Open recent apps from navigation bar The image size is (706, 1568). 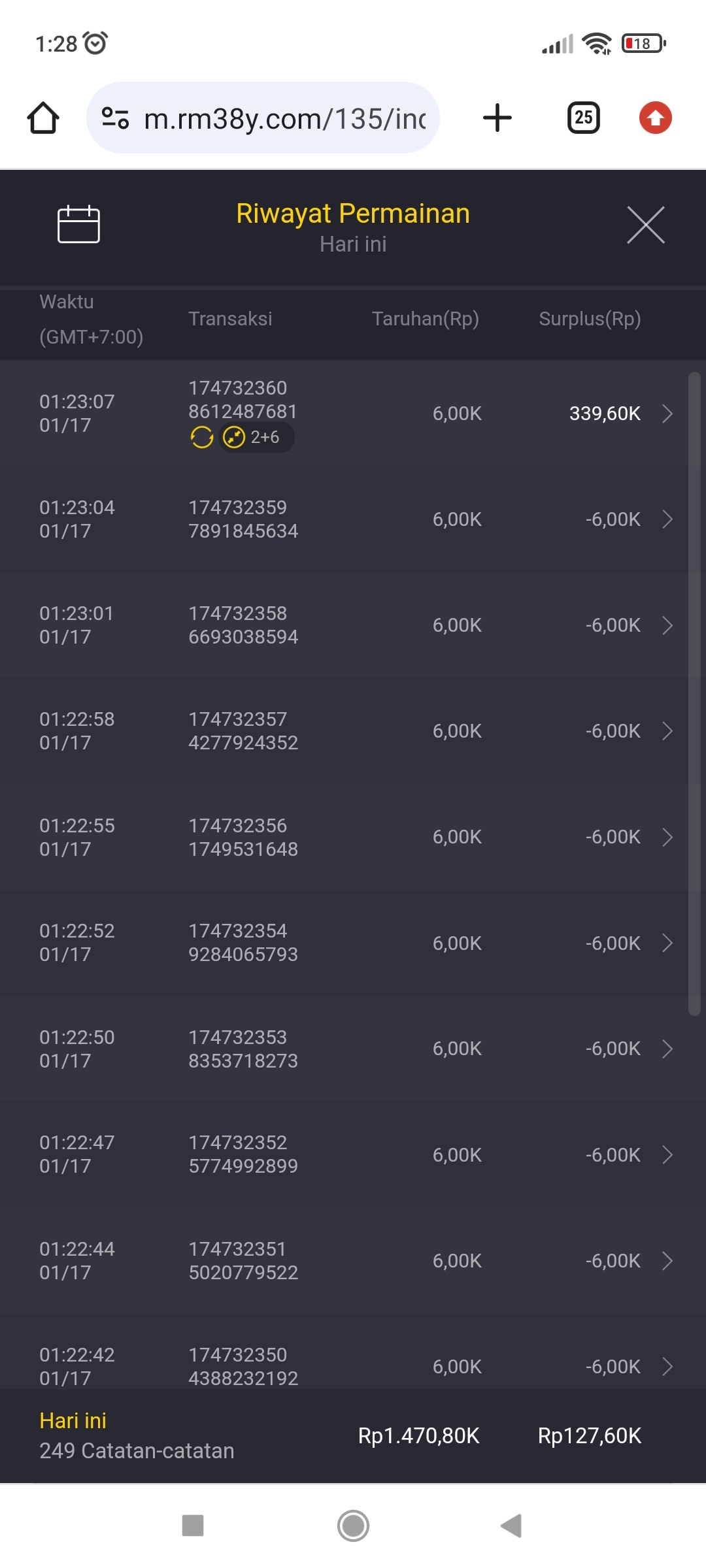point(193,1526)
